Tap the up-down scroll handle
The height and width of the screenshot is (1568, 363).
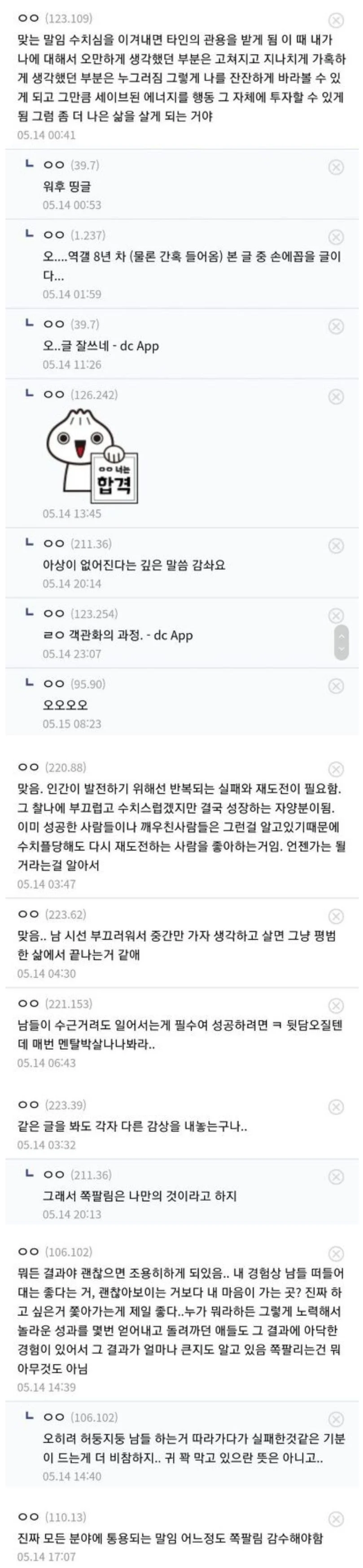click(x=342, y=641)
